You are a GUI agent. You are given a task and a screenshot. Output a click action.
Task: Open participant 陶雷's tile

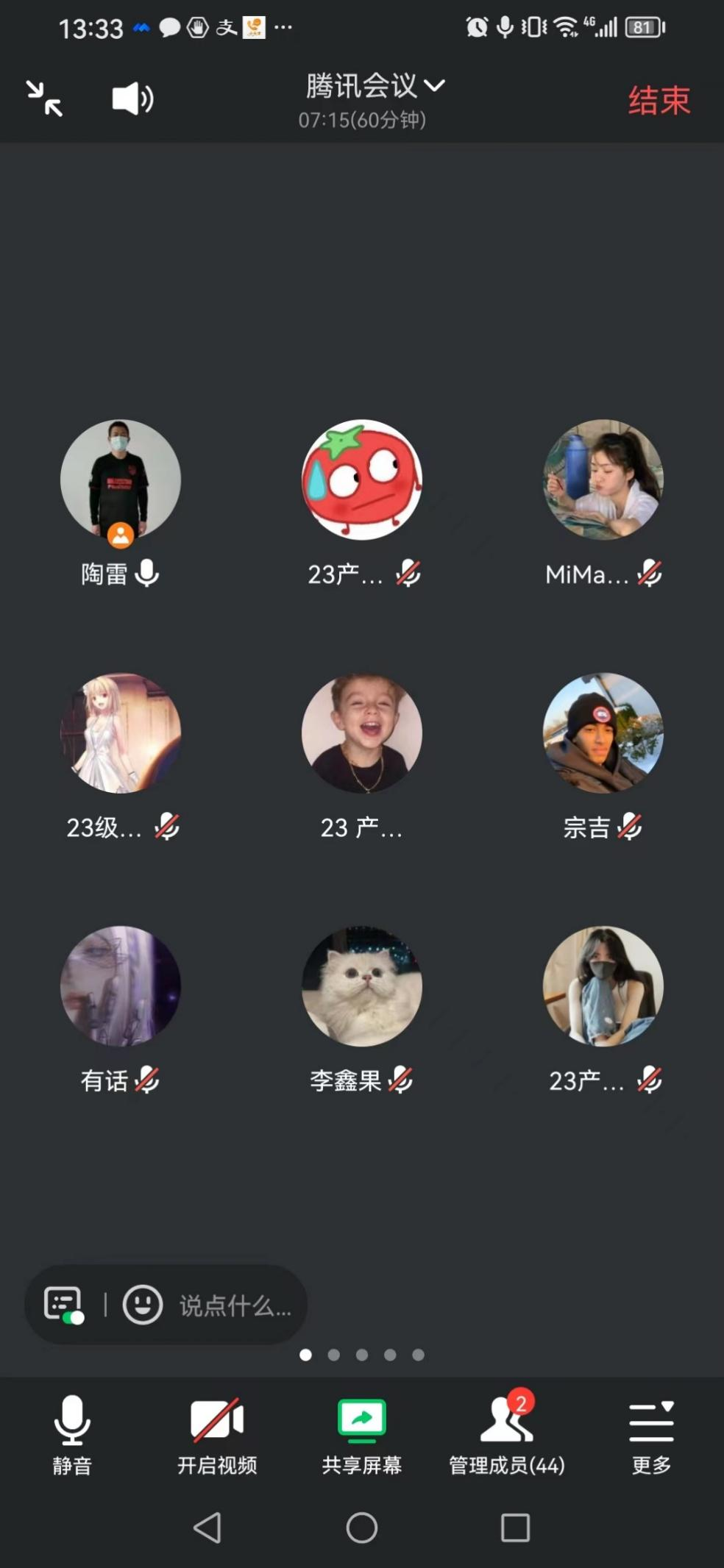click(121, 480)
